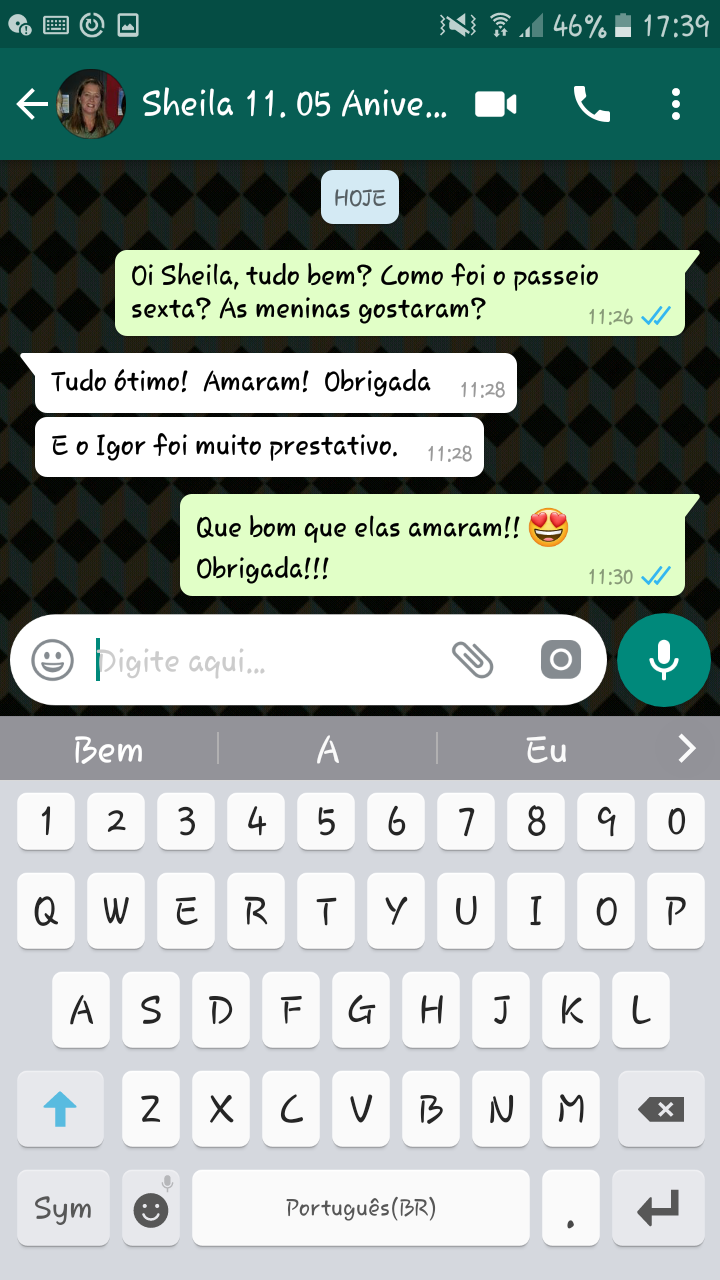
Task: Change language via Português(BR) spacebar
Action: click(360, 1208)
